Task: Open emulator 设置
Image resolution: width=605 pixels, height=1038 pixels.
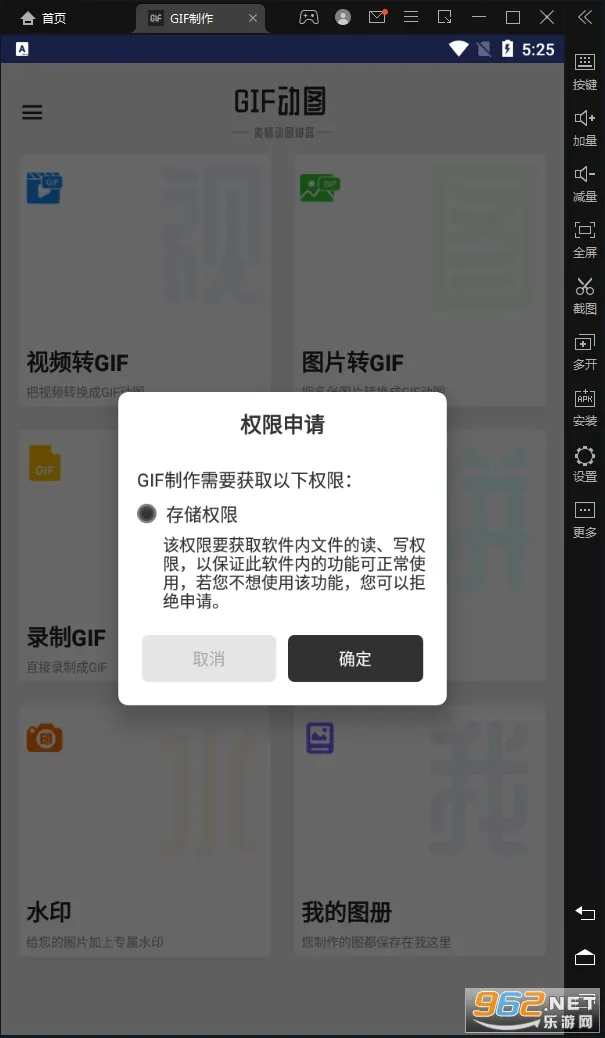Action: (584, 463)
